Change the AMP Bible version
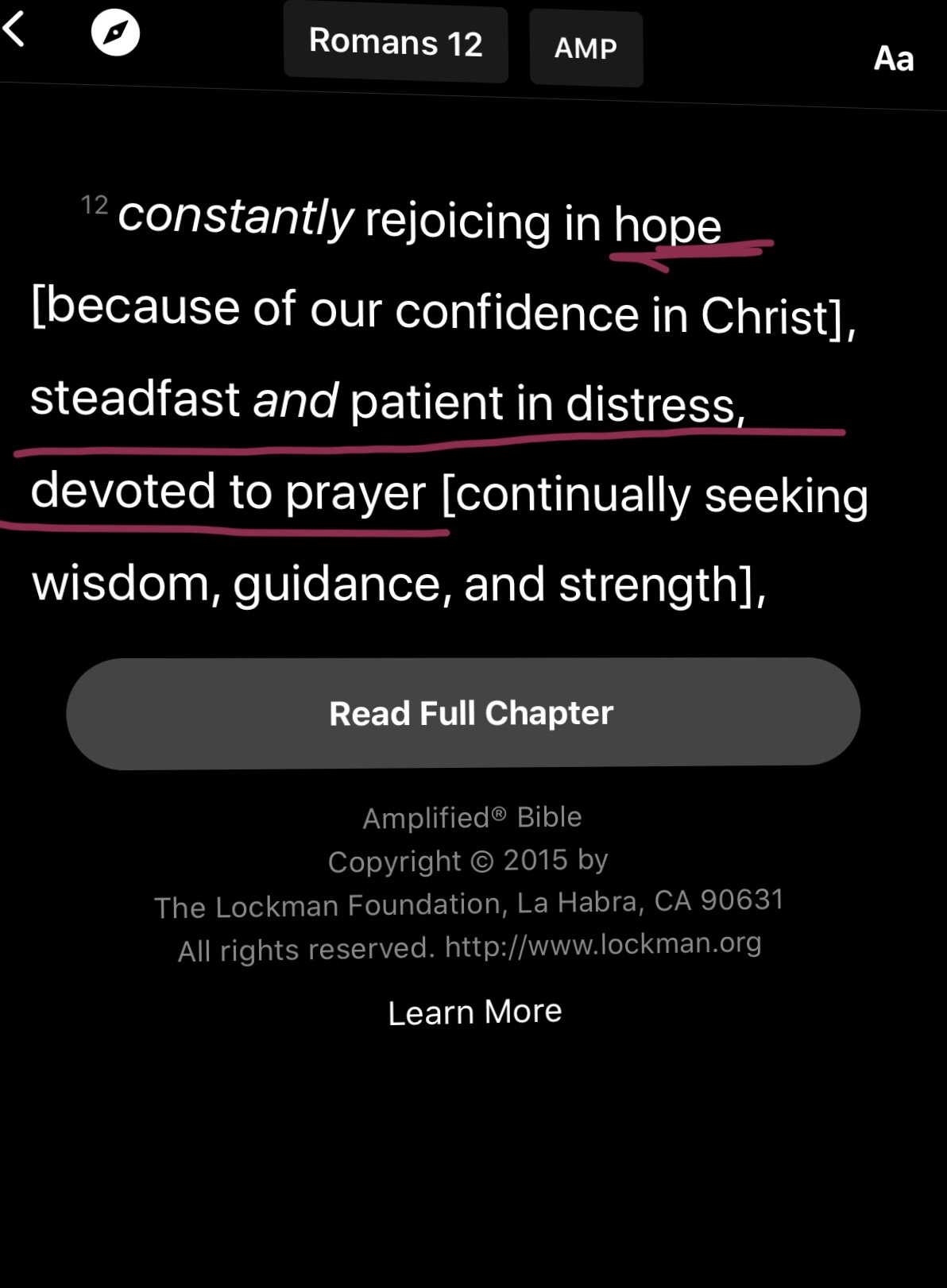 point(586,48)
